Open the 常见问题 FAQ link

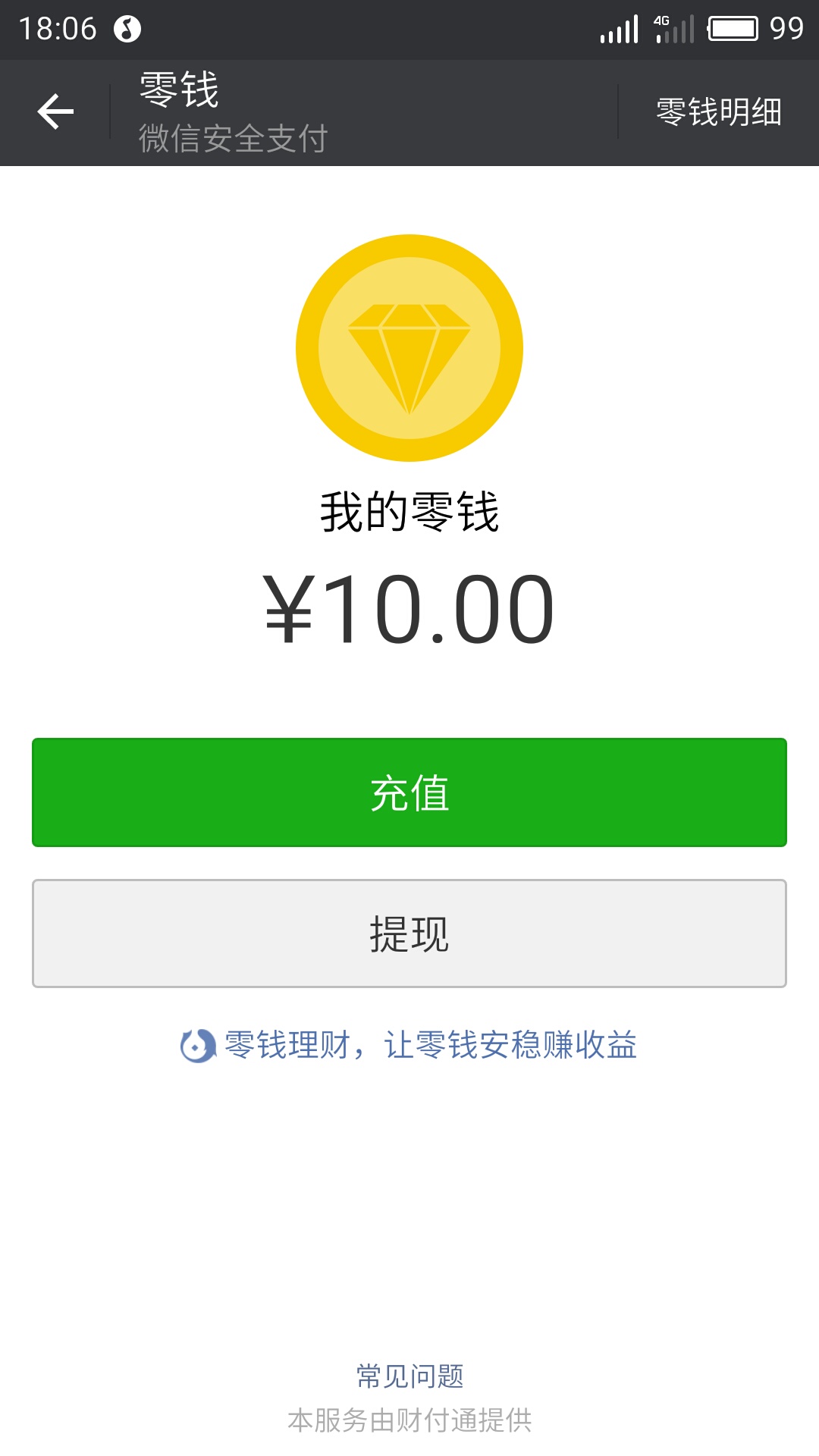(x=409, y=1376)
